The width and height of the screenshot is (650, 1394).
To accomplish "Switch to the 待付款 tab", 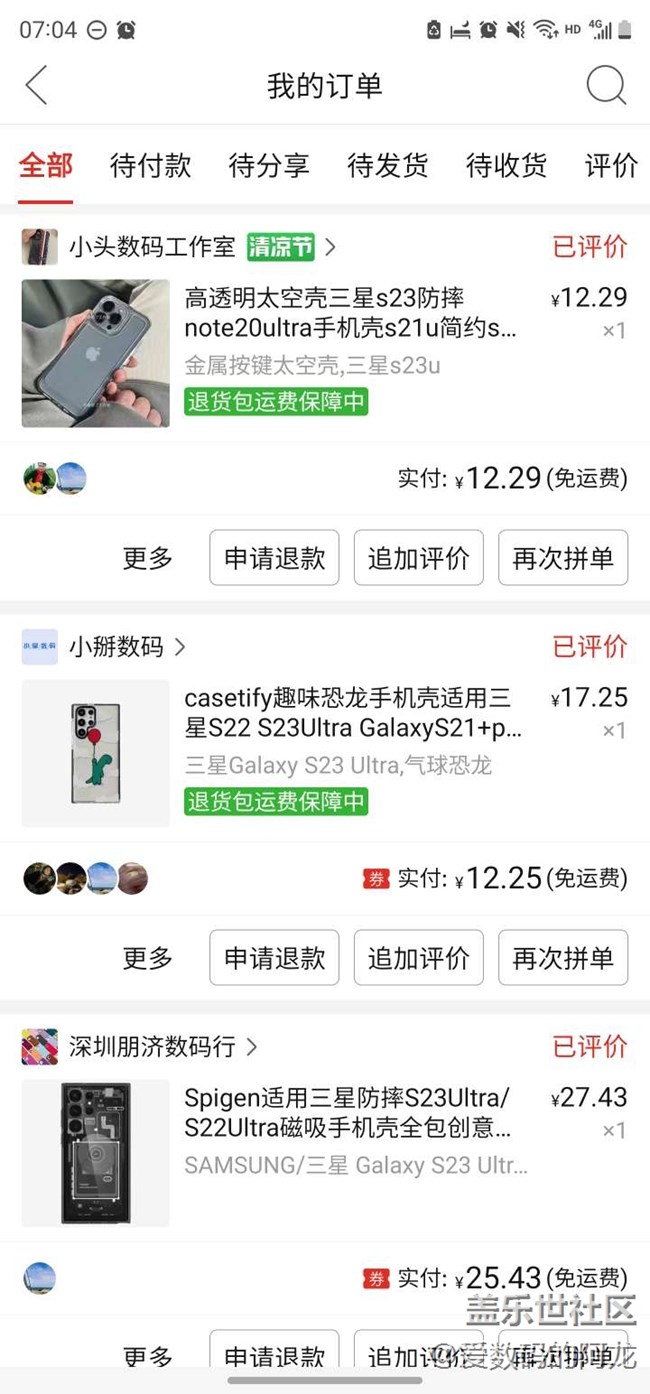I will [150, 166].
